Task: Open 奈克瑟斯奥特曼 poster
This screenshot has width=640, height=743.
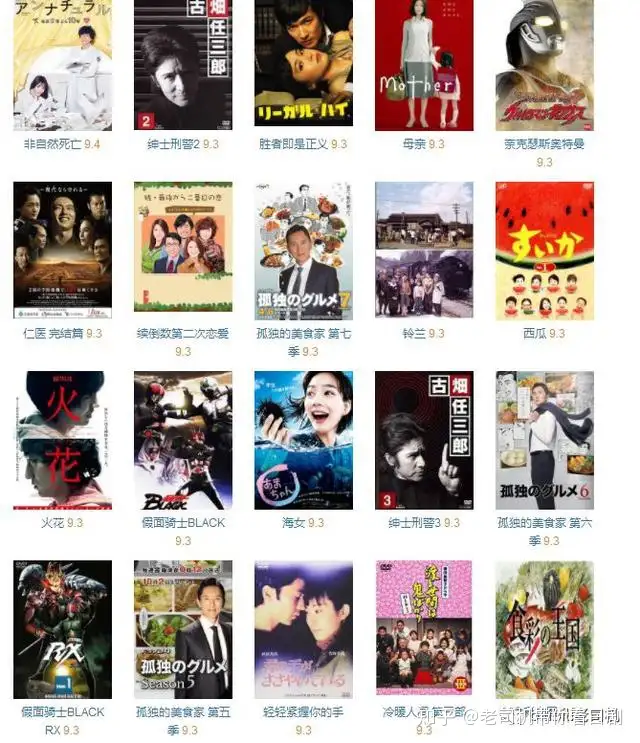Action: (x=544, y=65)
